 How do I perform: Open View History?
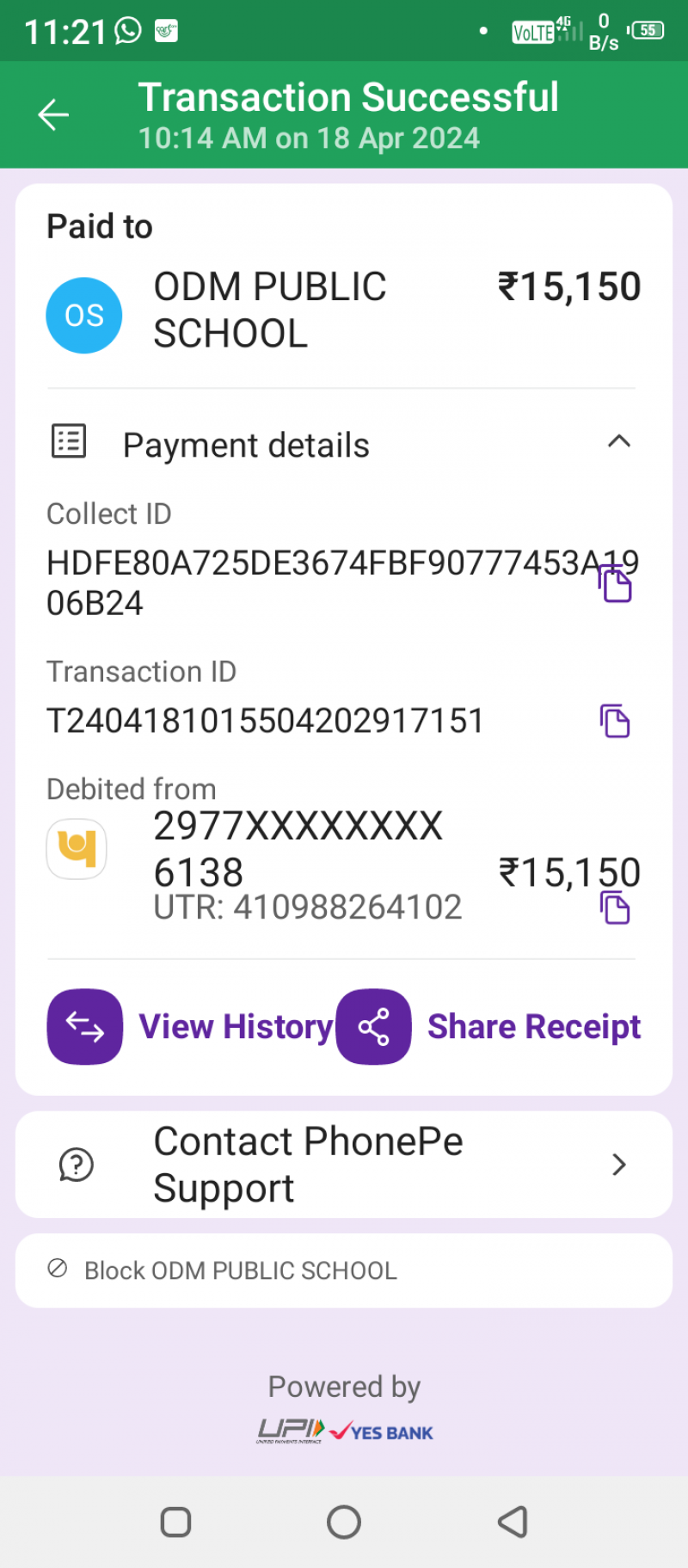(x=189, y=1026)
